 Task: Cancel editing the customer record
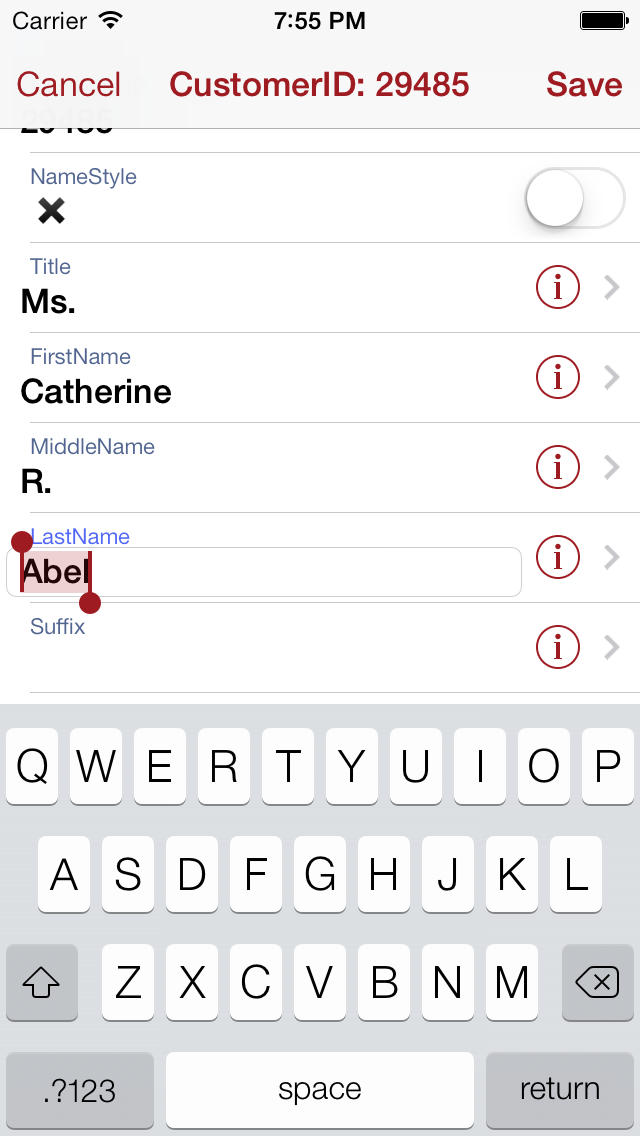(x=69, y=85)
